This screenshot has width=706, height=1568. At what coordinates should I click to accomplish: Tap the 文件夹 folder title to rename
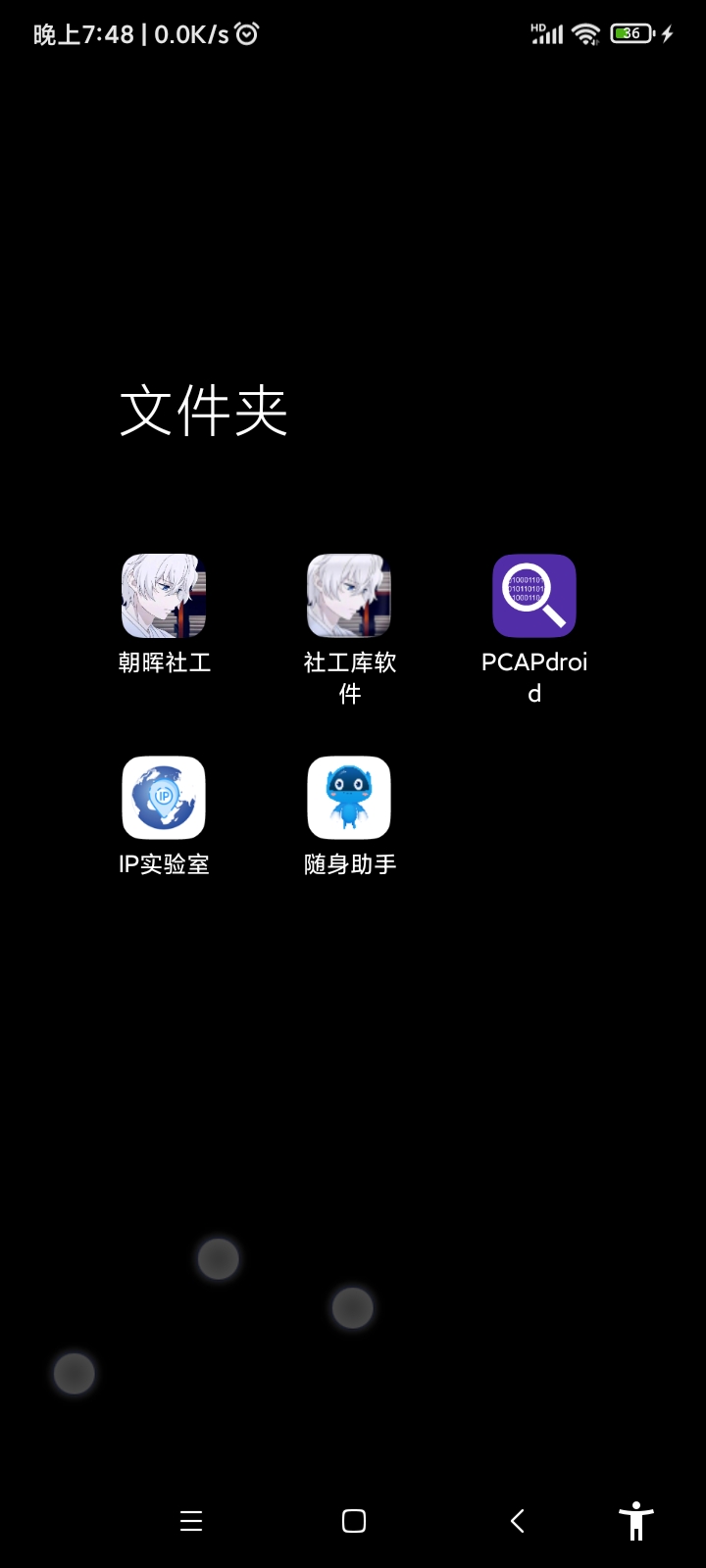[204, 411]
